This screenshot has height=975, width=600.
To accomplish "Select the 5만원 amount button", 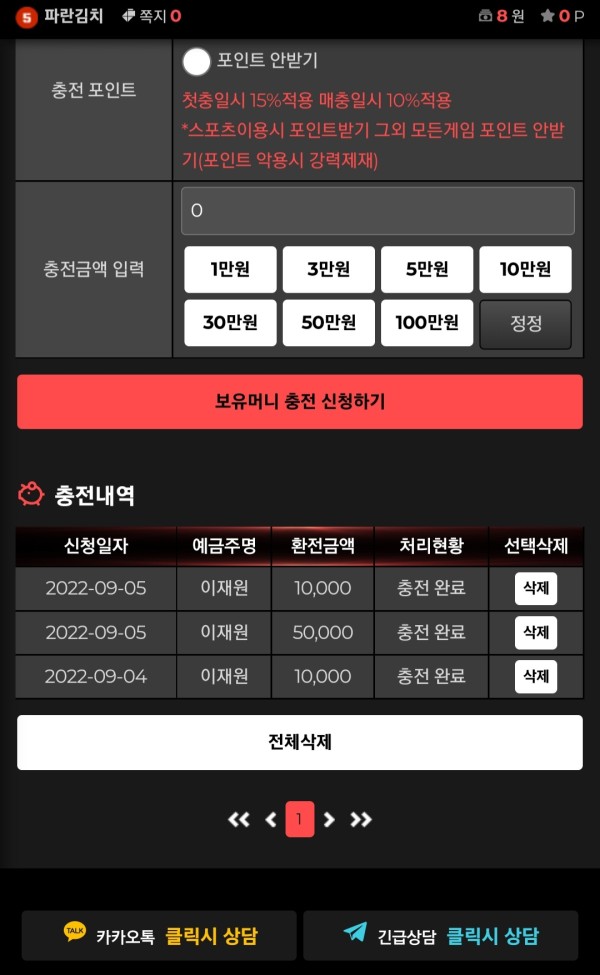I will [427, 269].
